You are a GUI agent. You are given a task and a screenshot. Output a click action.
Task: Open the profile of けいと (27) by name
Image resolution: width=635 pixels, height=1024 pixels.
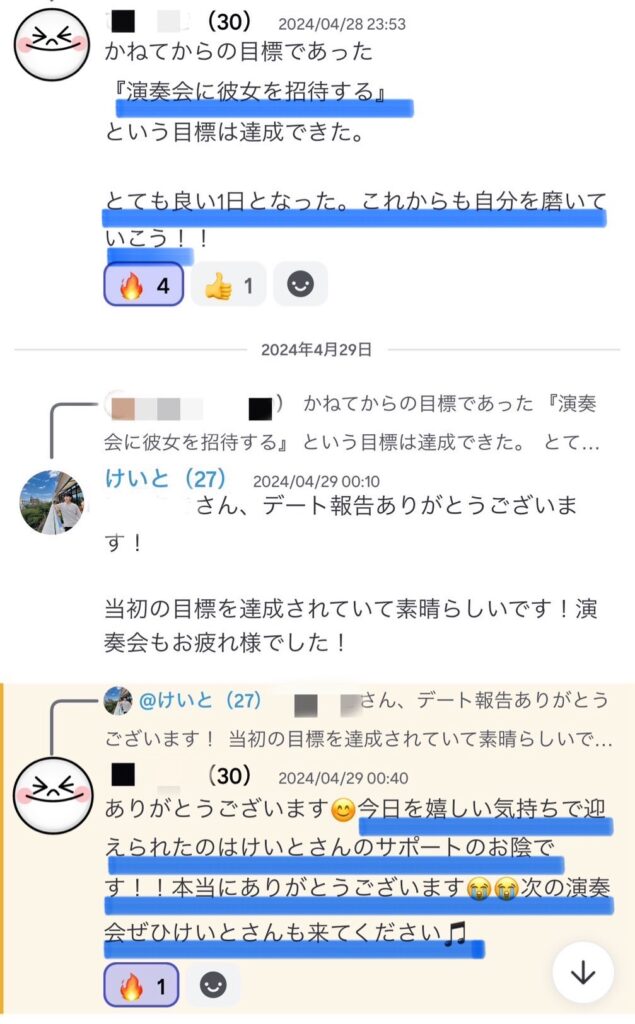(x=166, y=479)
